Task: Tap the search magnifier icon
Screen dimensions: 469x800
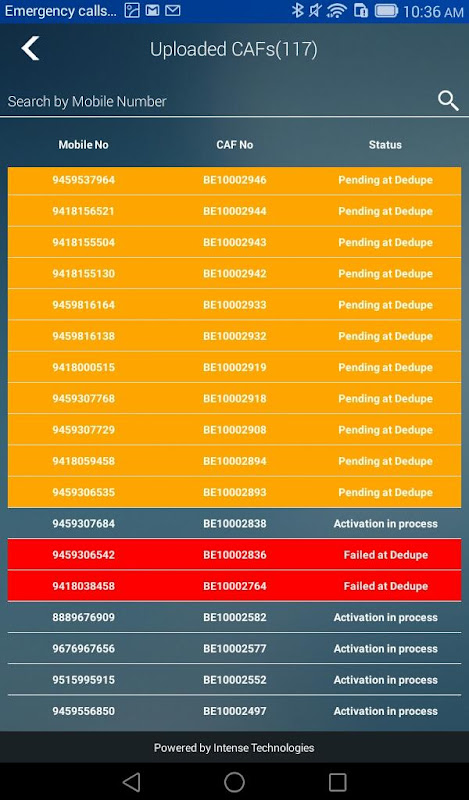Action: (x=448, y=101)
